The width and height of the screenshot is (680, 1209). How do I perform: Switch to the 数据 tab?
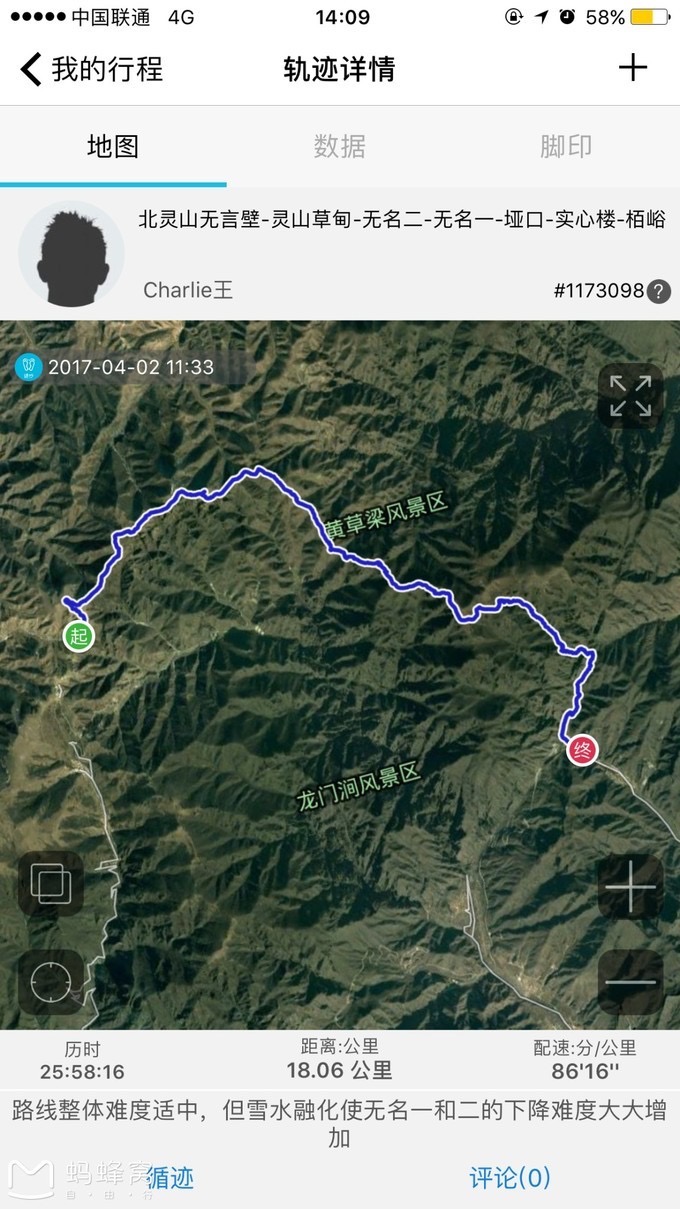pyautogui.click(x=339, y=147)
